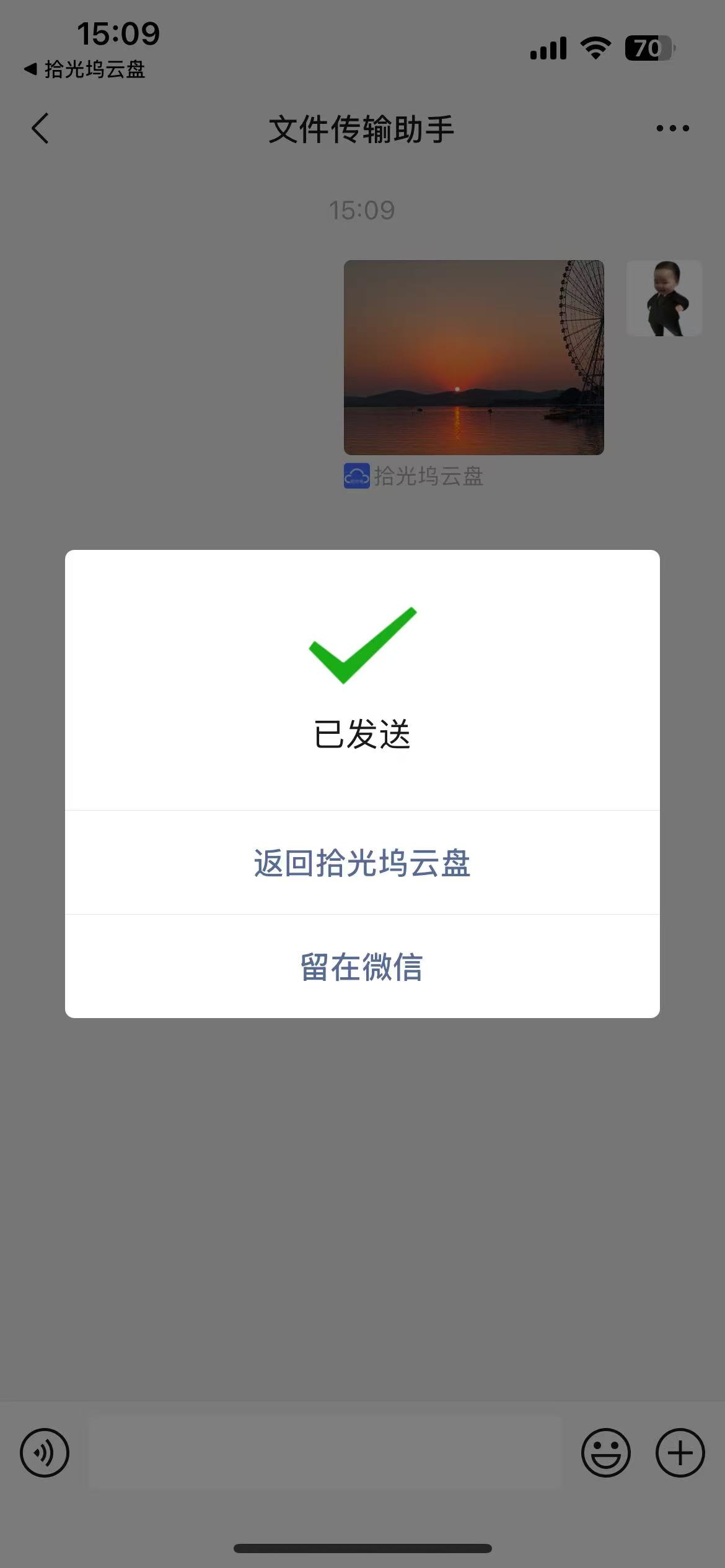Image resolution: width=725 pixels, height=1568 pixels.
Task: Open the emoji sticker panel
Action: coord(605,1453)
